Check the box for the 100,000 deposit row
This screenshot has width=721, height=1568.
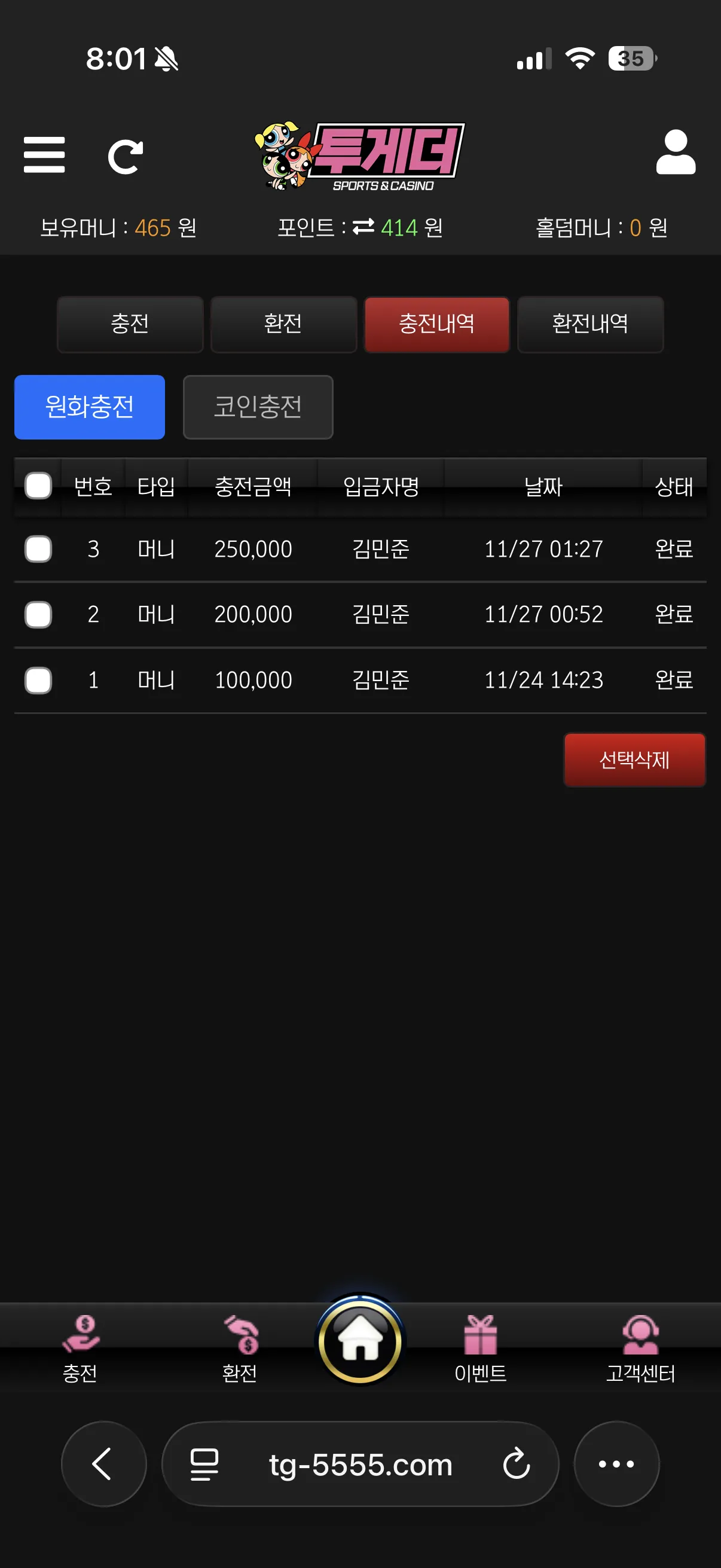point(38,680)
